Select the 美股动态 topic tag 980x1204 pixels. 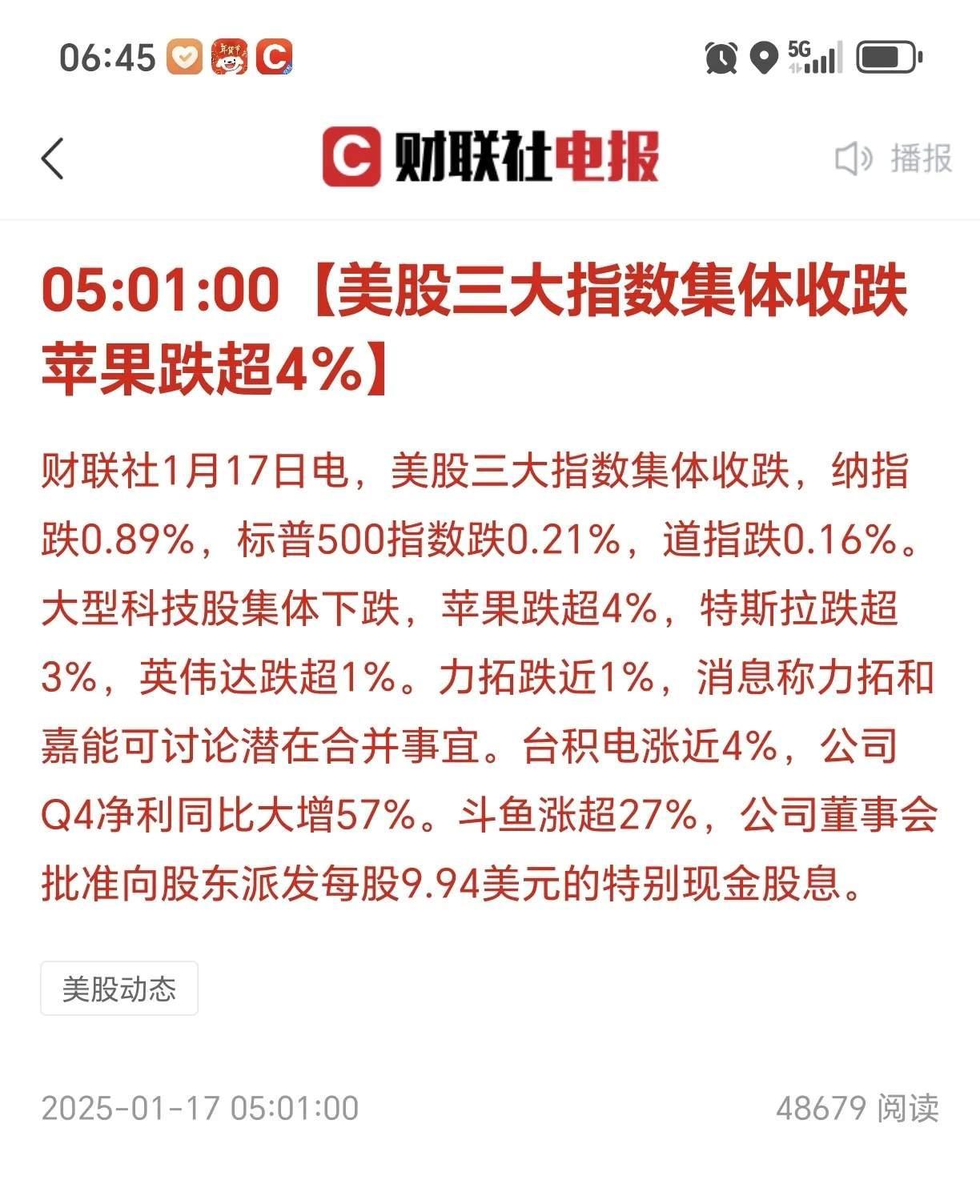click(118, 989)
